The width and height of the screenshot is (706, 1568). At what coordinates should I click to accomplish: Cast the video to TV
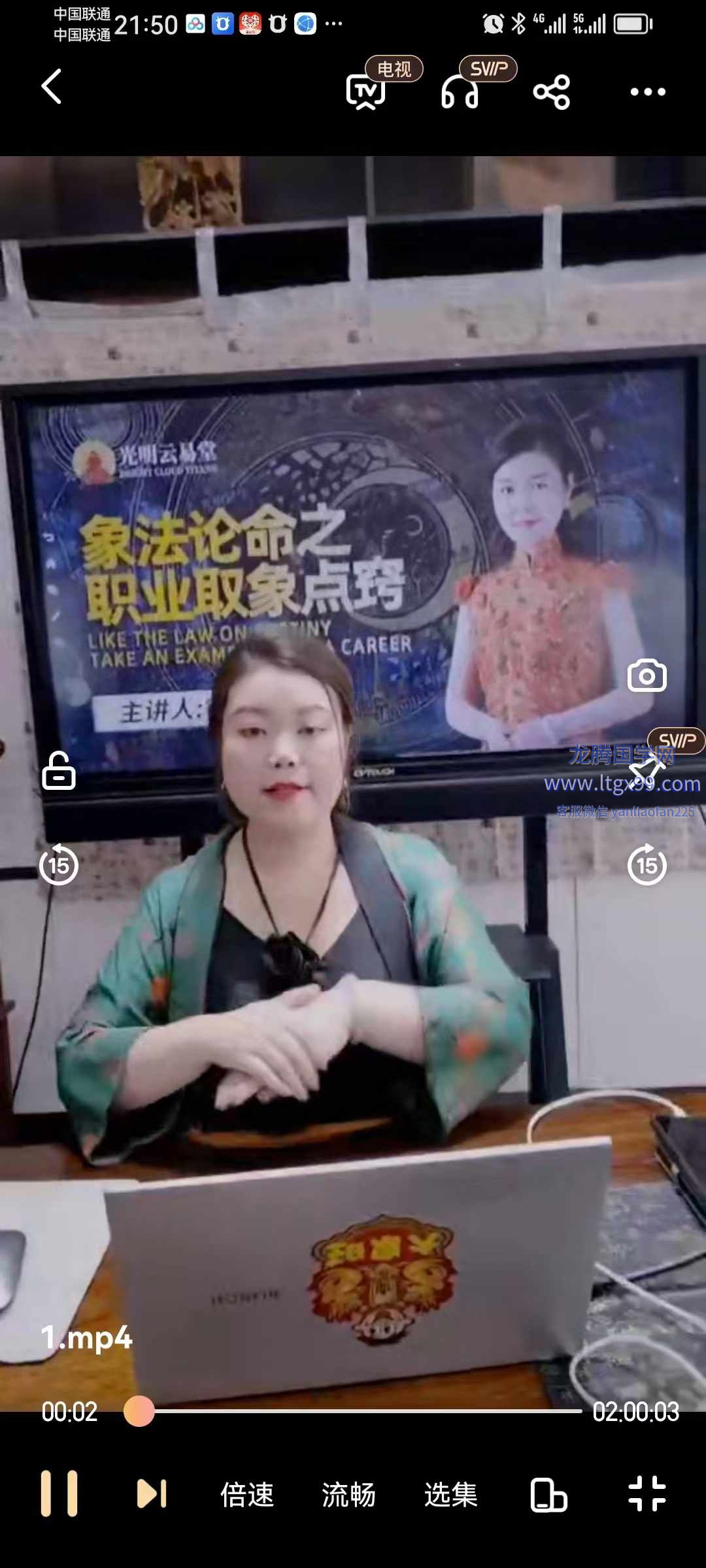pyautogui.click(x=365, y=91)
